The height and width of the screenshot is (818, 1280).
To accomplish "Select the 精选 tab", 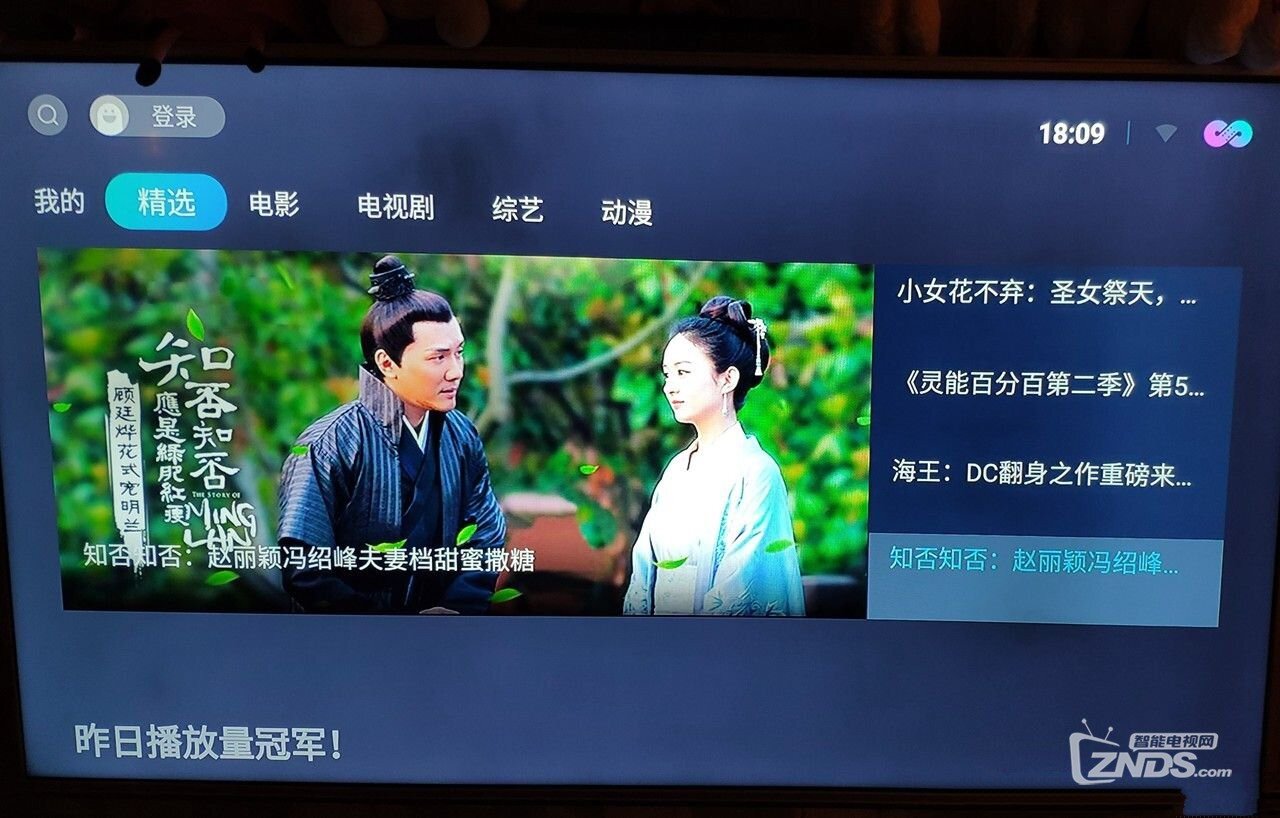I will pyautogui.click(x=166, y=202).
